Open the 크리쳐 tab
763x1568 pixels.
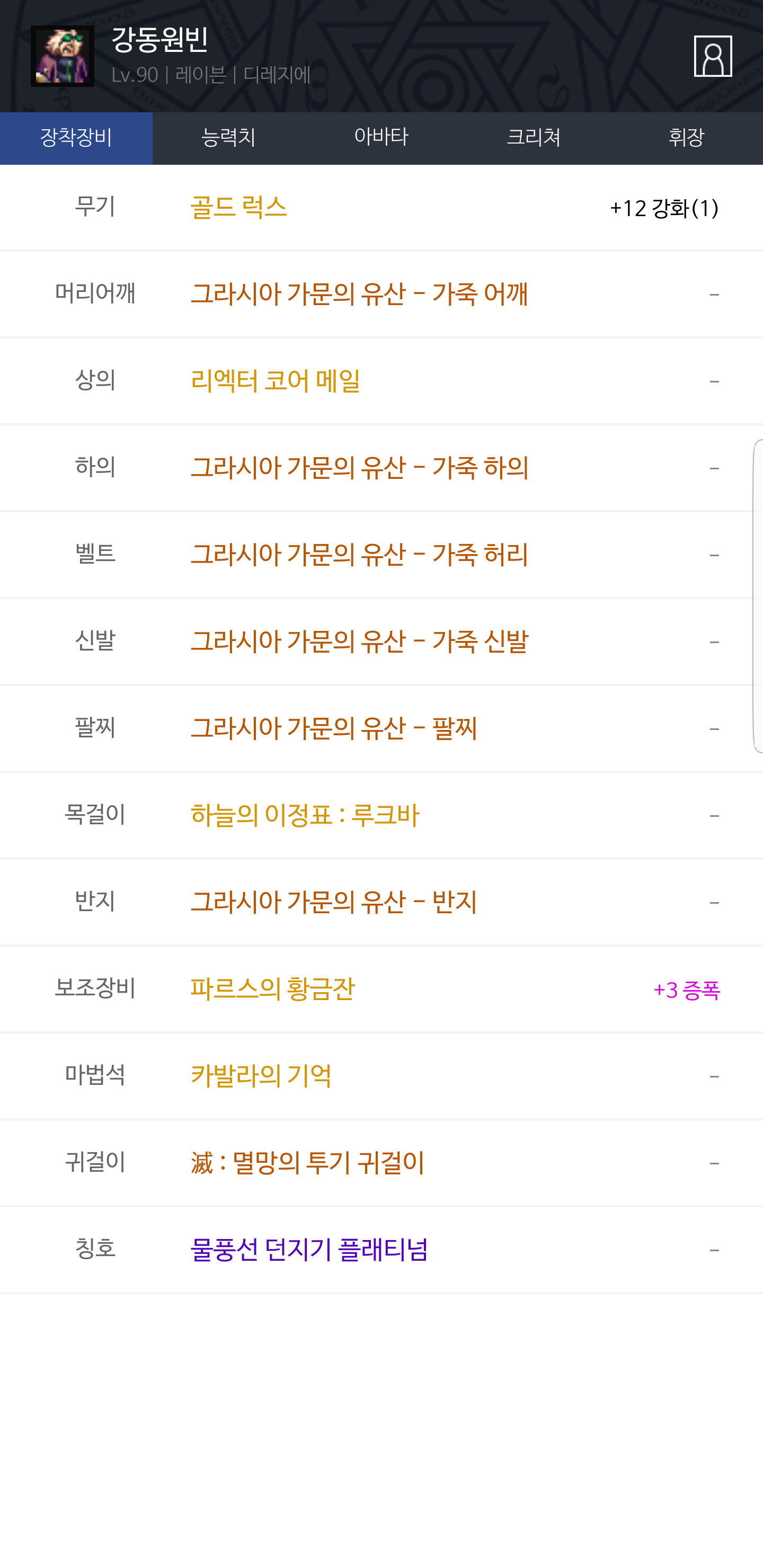[x=534, y=138]
